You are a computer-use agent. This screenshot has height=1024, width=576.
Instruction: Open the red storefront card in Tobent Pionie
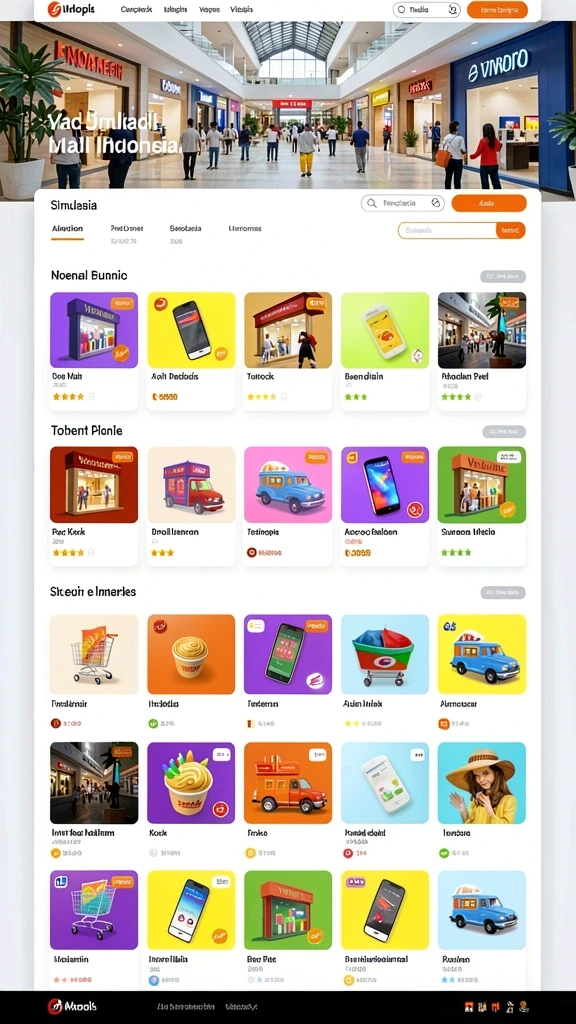[94, 505]
